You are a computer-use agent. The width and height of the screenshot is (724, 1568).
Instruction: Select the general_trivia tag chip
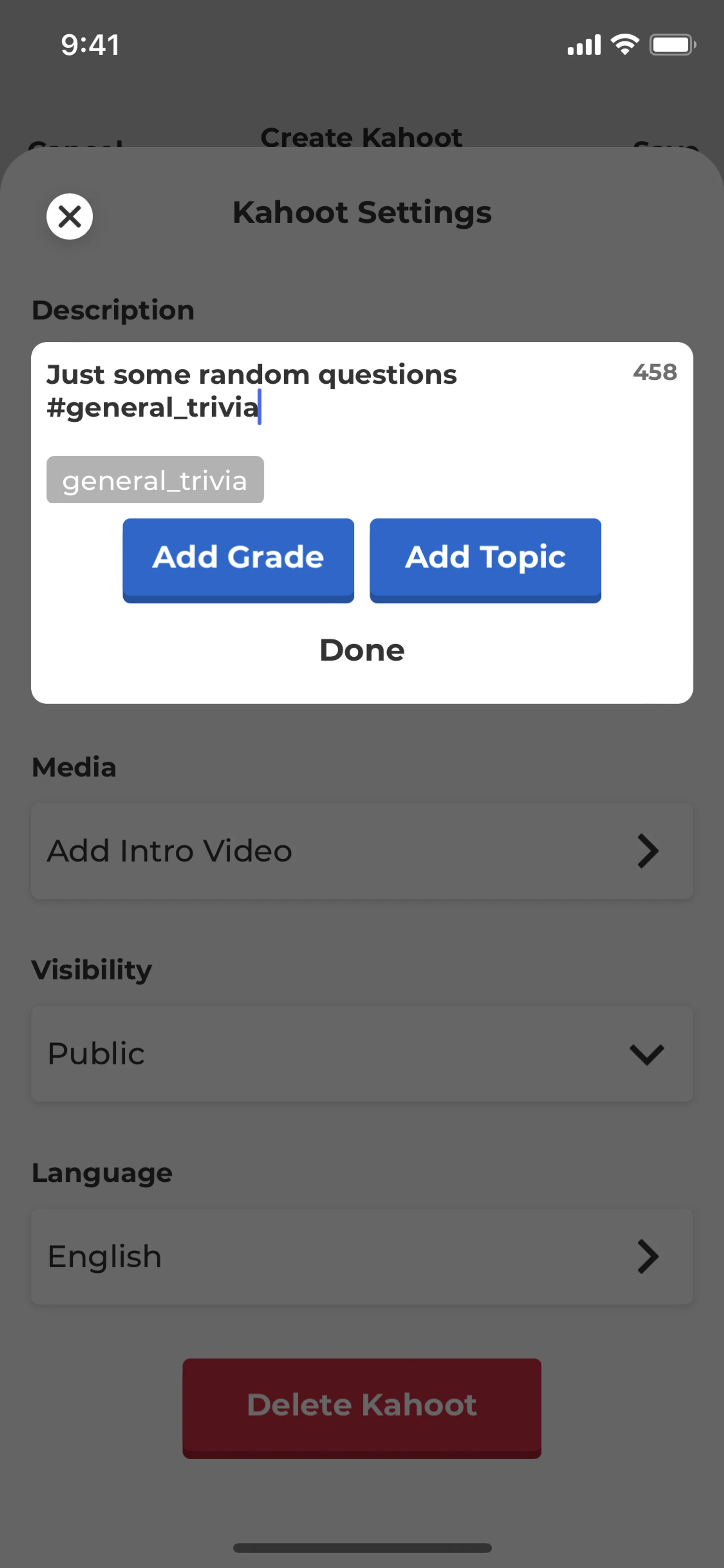pyautogui.click(x=155, y=480)
